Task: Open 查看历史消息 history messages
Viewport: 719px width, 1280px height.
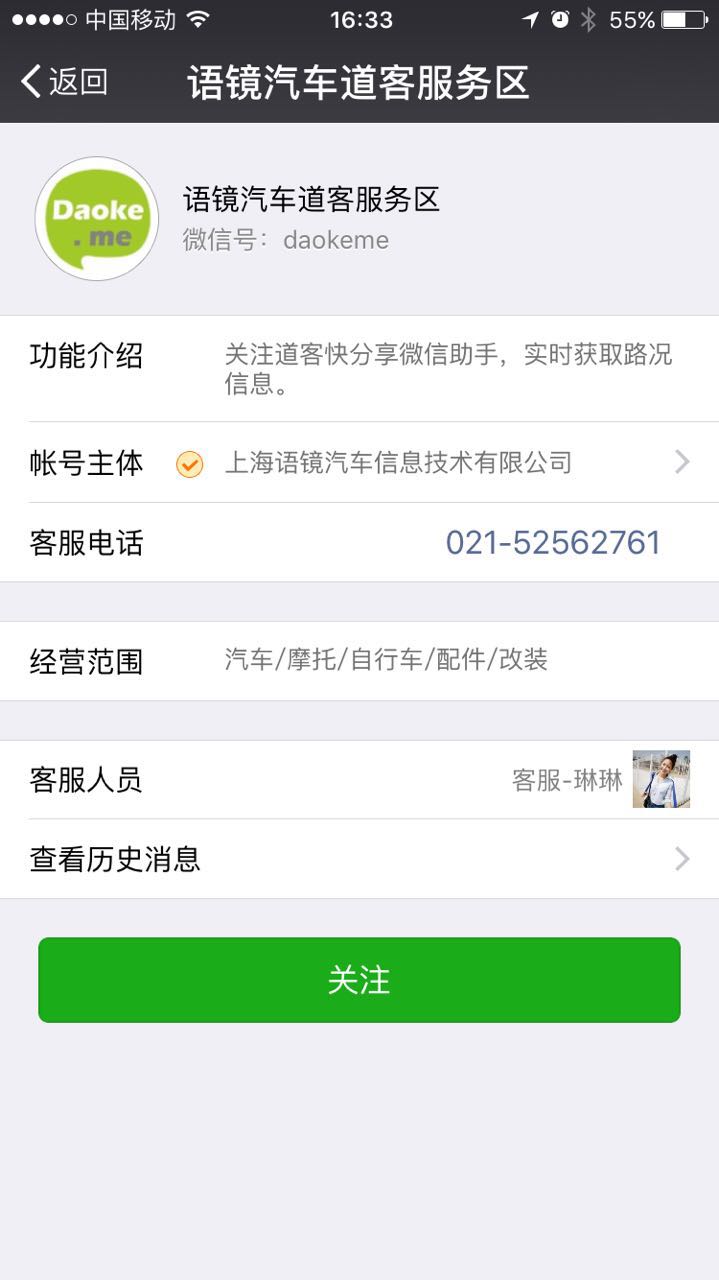Action: (x=360, y=859)
